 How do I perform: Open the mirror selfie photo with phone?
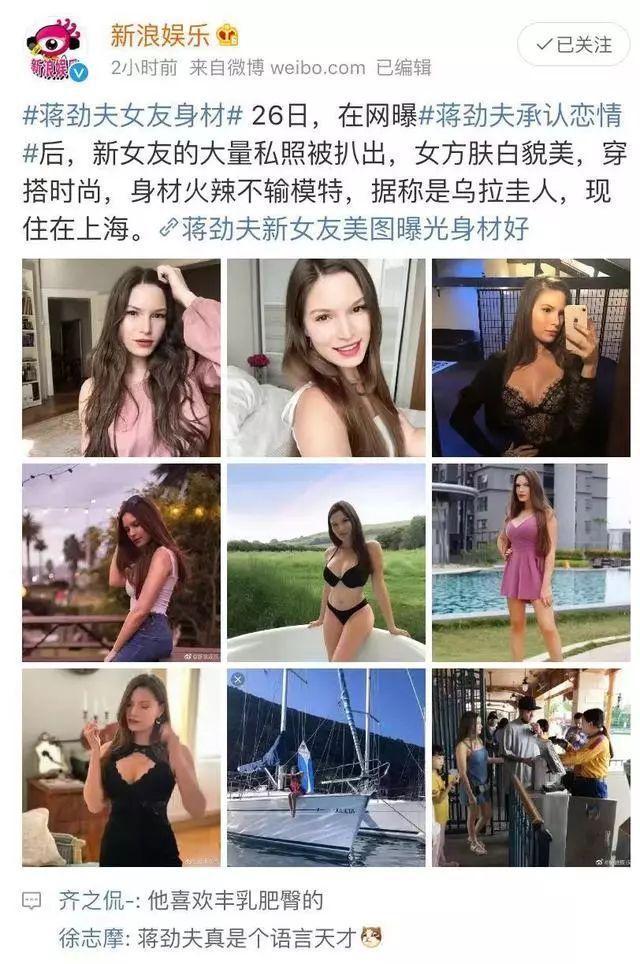tap(530, 358)
